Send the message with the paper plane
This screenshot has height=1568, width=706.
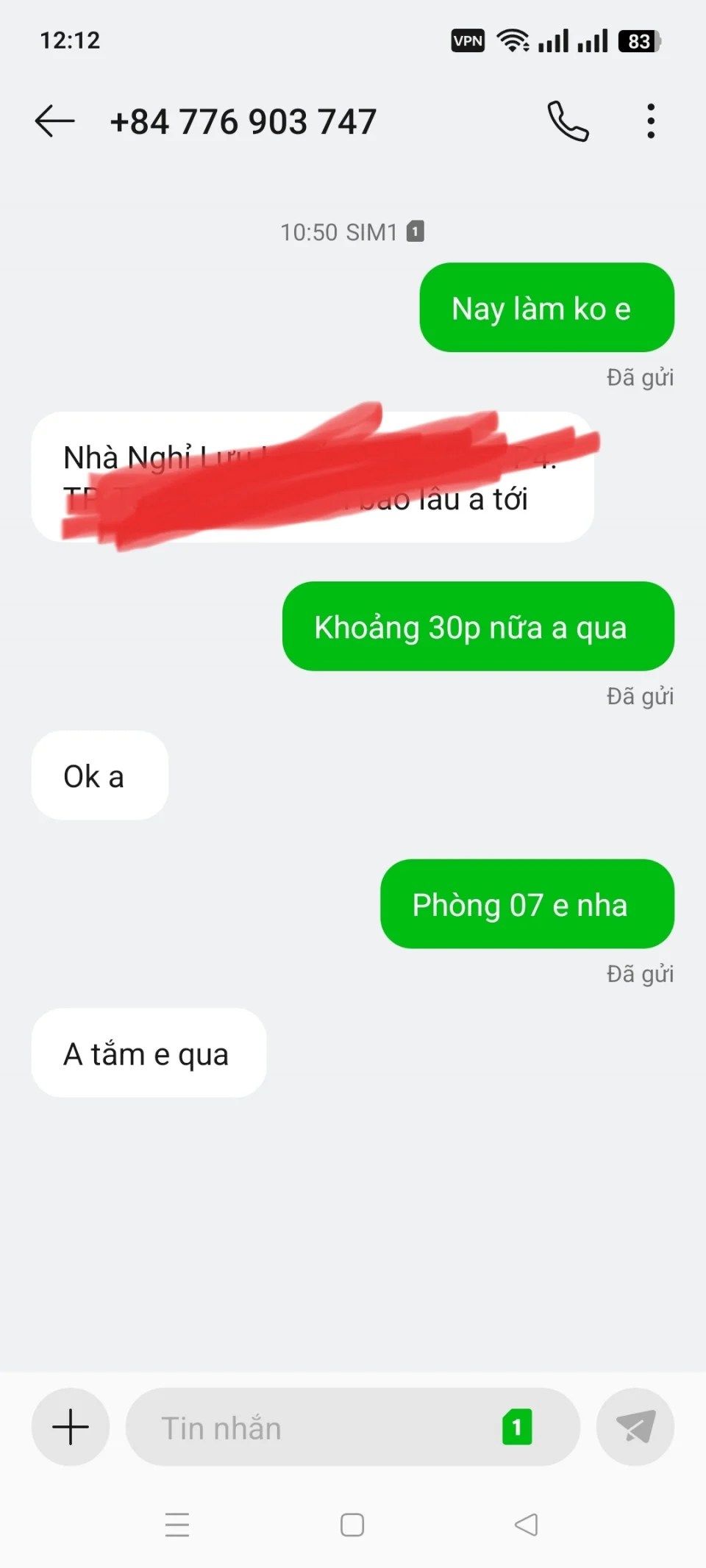click(635, 1427)
